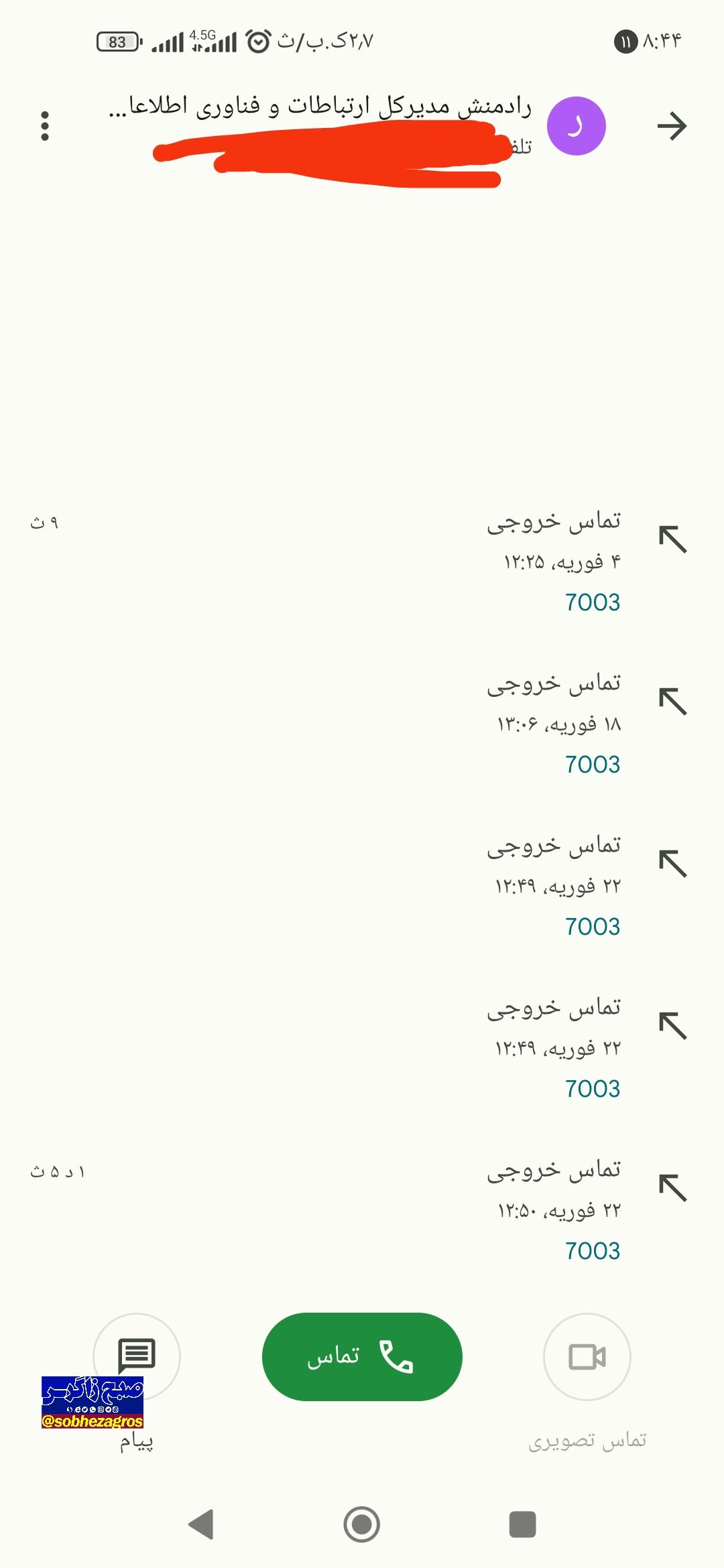Open the outgoing call from ۱۸ فوریه ۱۳:۰۶
Screen dimensions: 724x1568
(x=362, y=724)
